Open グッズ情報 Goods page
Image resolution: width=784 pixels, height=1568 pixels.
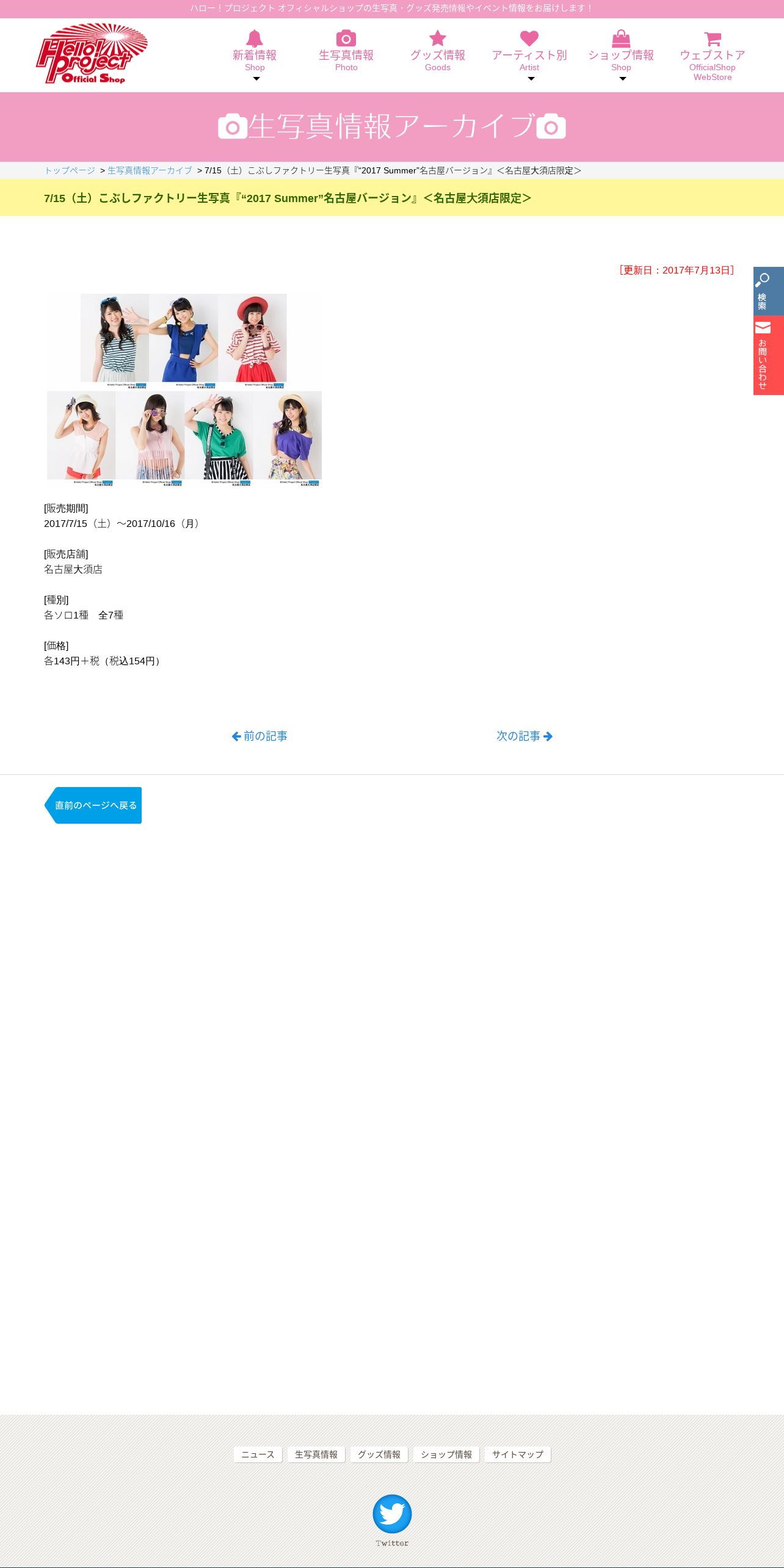438,51
